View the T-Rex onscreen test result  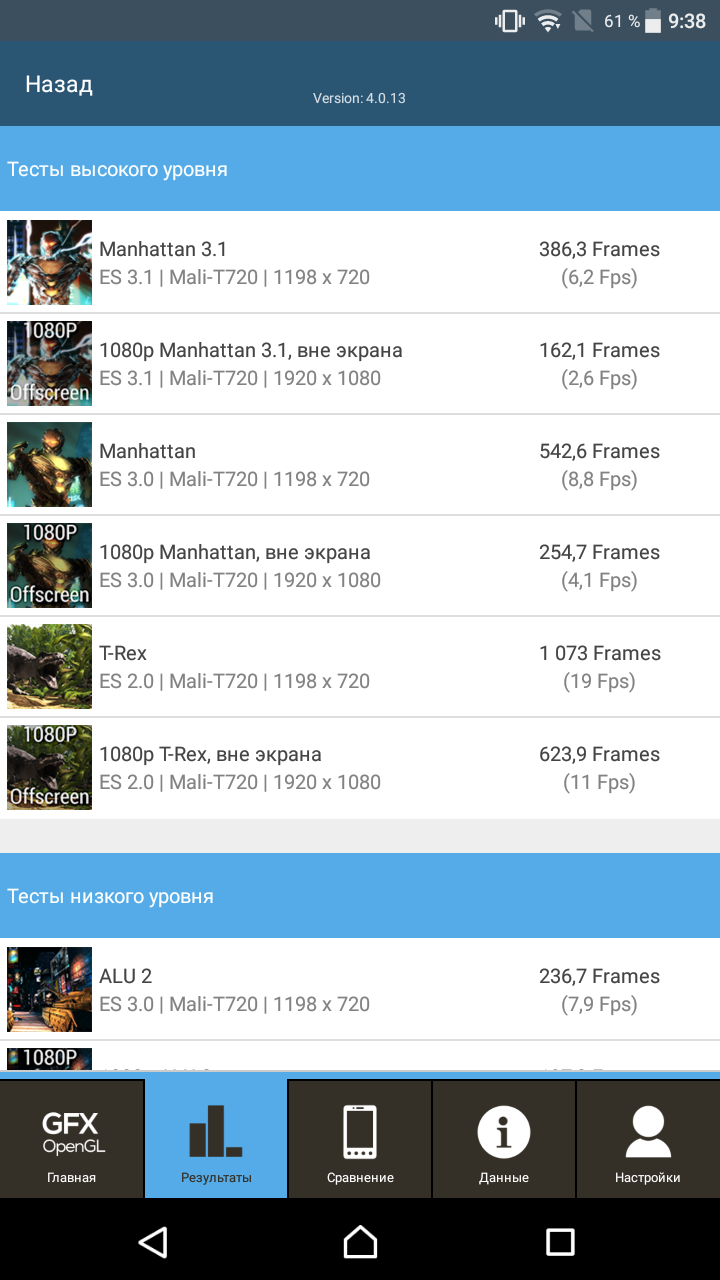360,667
